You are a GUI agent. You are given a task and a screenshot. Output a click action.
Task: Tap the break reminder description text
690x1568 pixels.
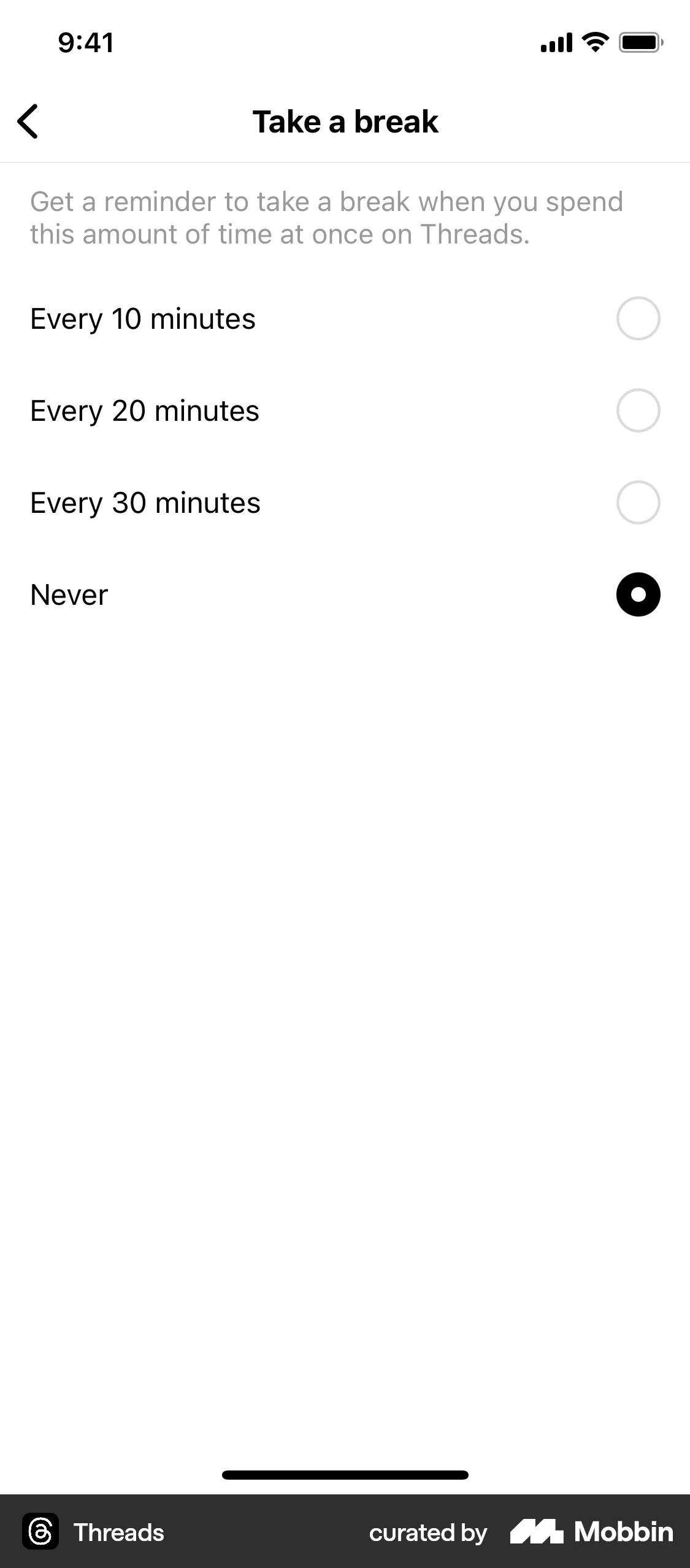pyautogui.click(x=326, y=217)
